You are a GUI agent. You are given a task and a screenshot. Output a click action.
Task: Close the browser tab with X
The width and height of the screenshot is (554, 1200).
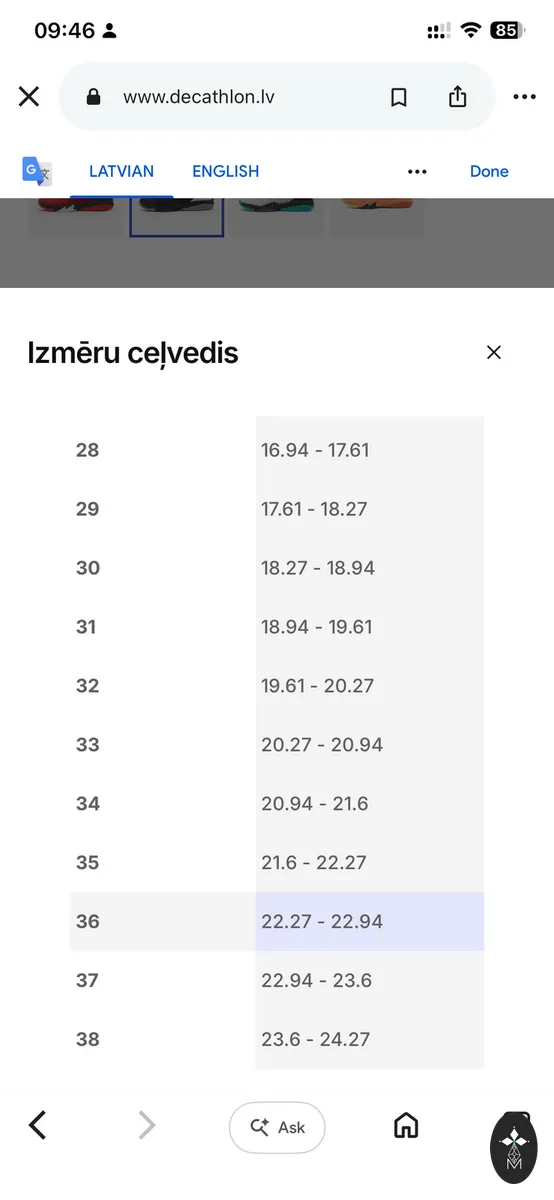coord(29,96)
